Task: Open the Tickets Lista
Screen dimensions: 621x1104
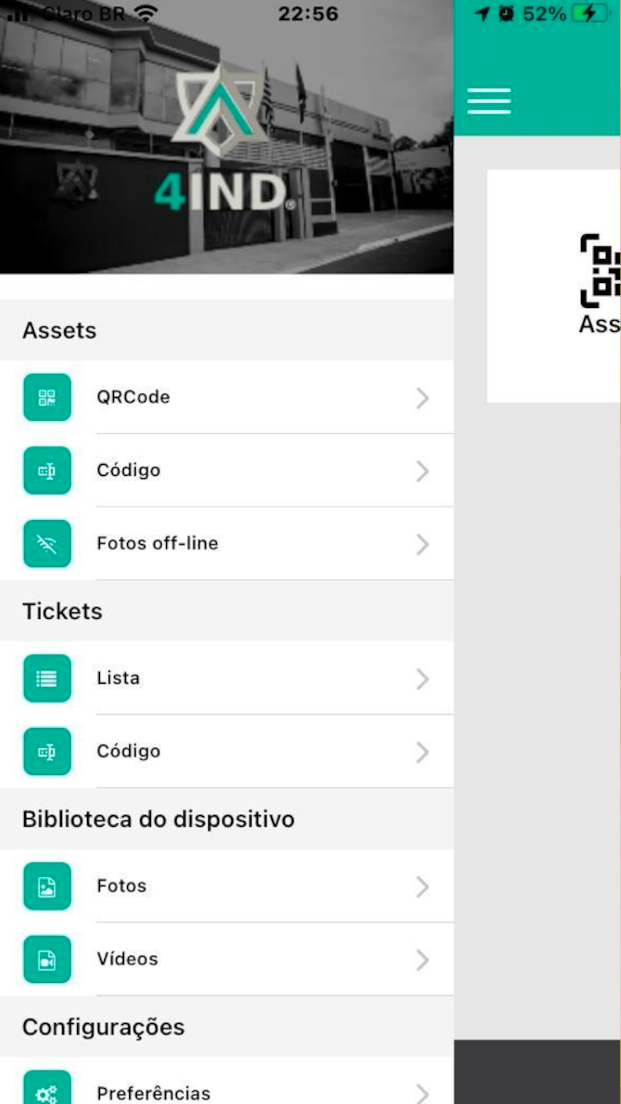Action: (227, 678)
